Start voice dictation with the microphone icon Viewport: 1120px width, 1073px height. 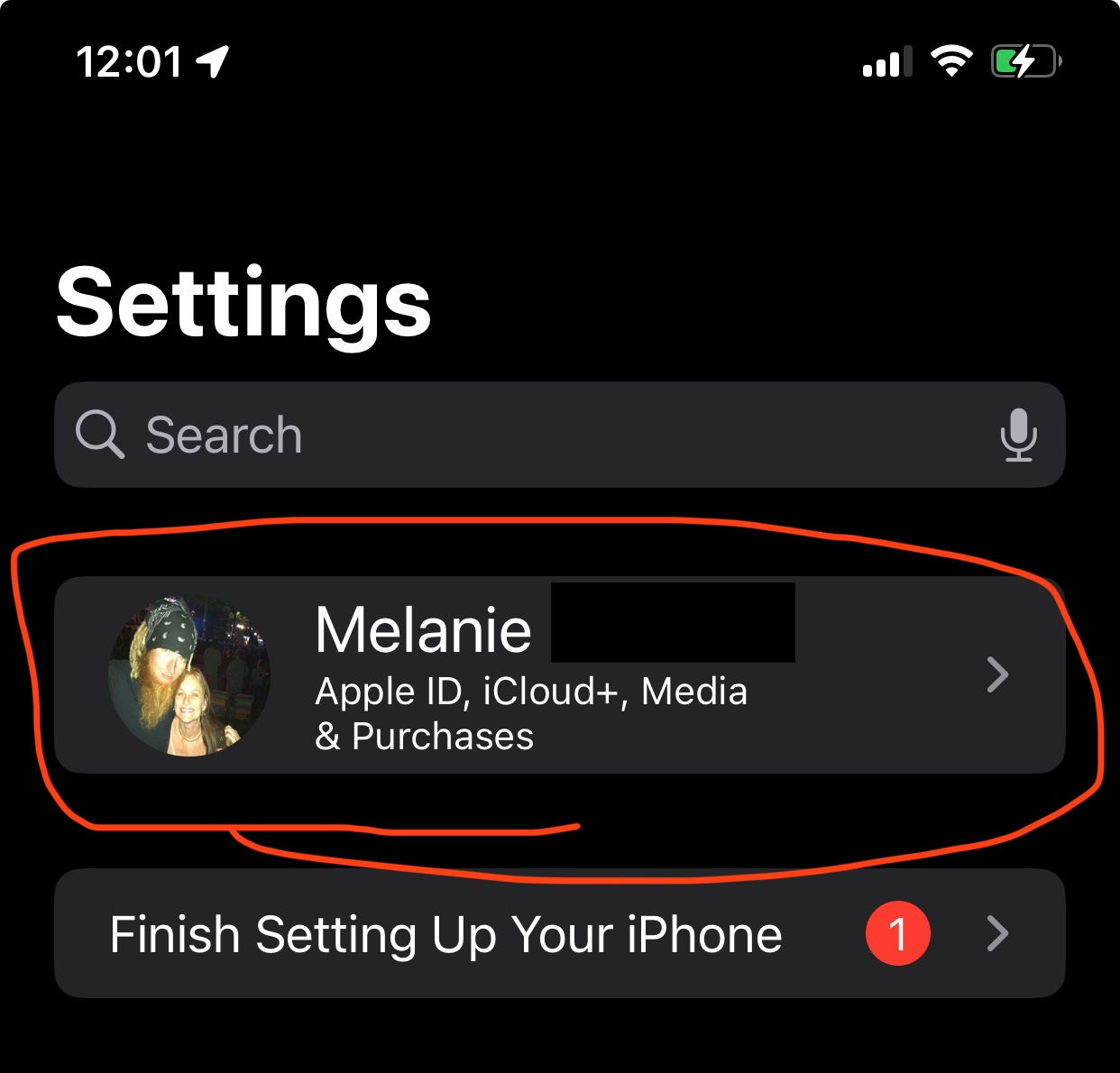pos(1018,435)
